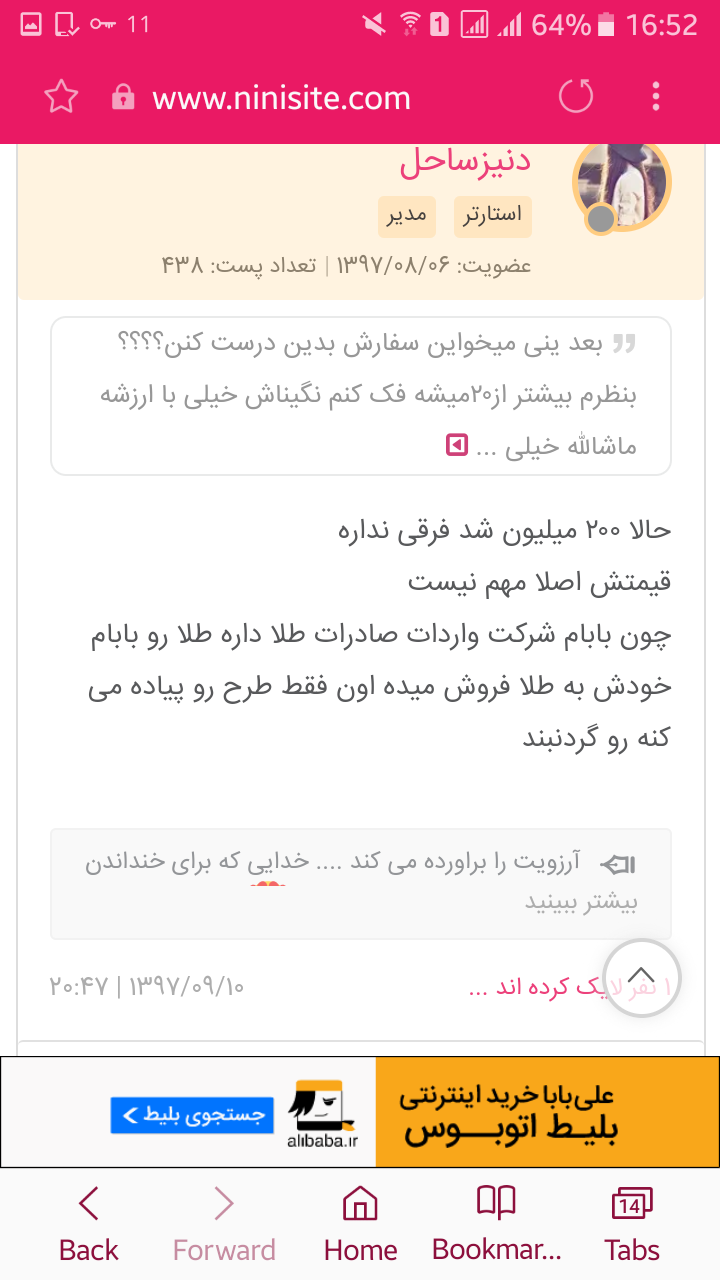The height and width of the screenshot is (1280, 720).
Task: Tap the جستجوی بلیط button
Action: [x=191, y=1113]
